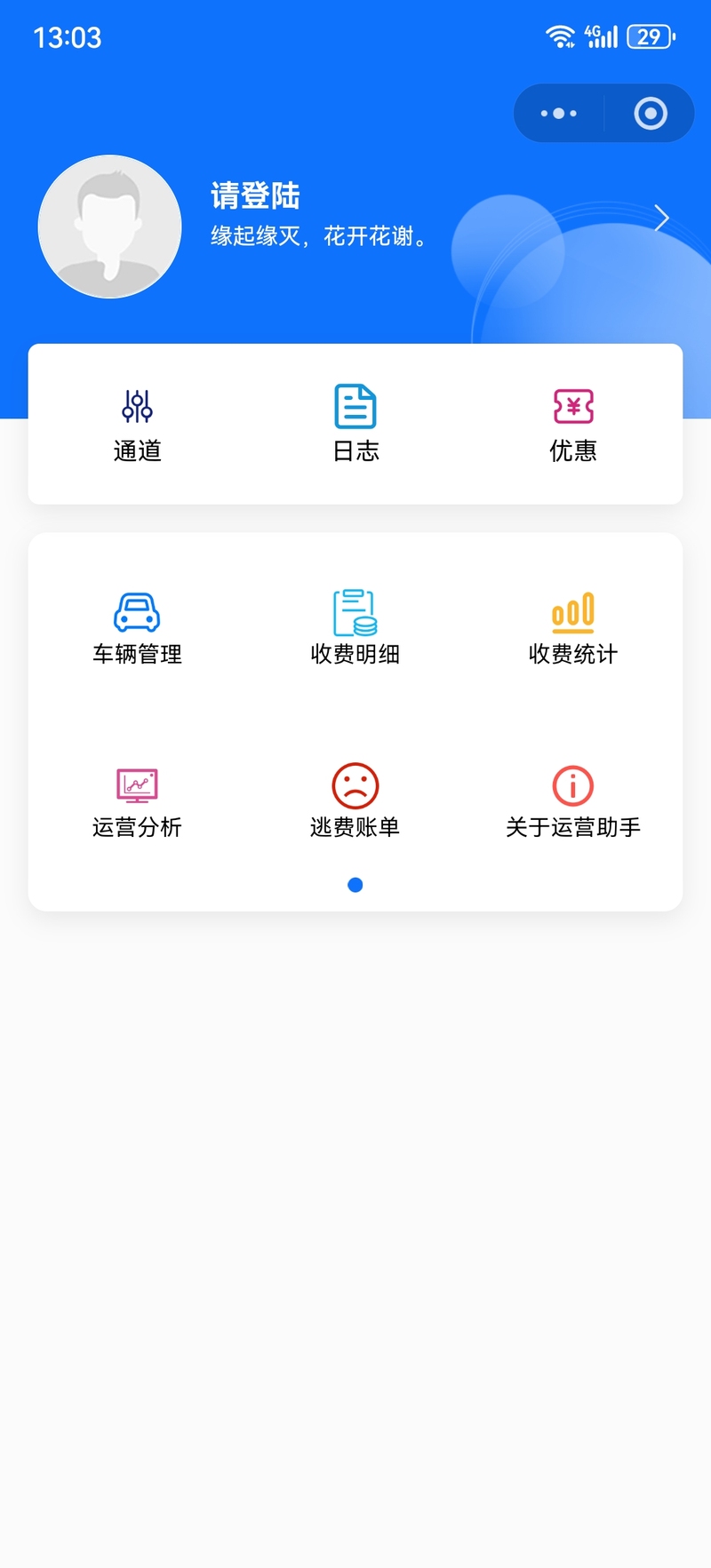
Task: Check the 逃费账单 evasion bills
Action: click(355, 801)
